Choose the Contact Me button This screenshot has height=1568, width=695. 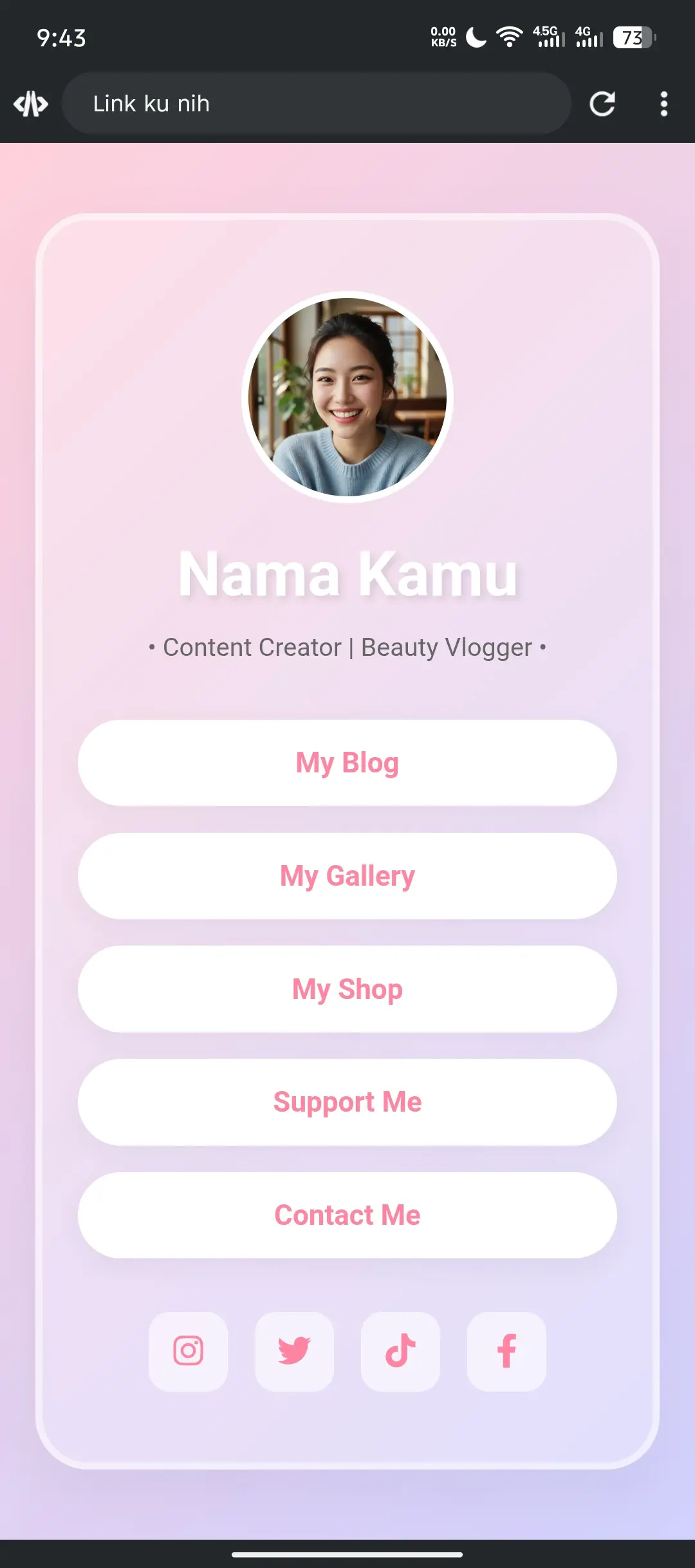(x=347, y=1215)
